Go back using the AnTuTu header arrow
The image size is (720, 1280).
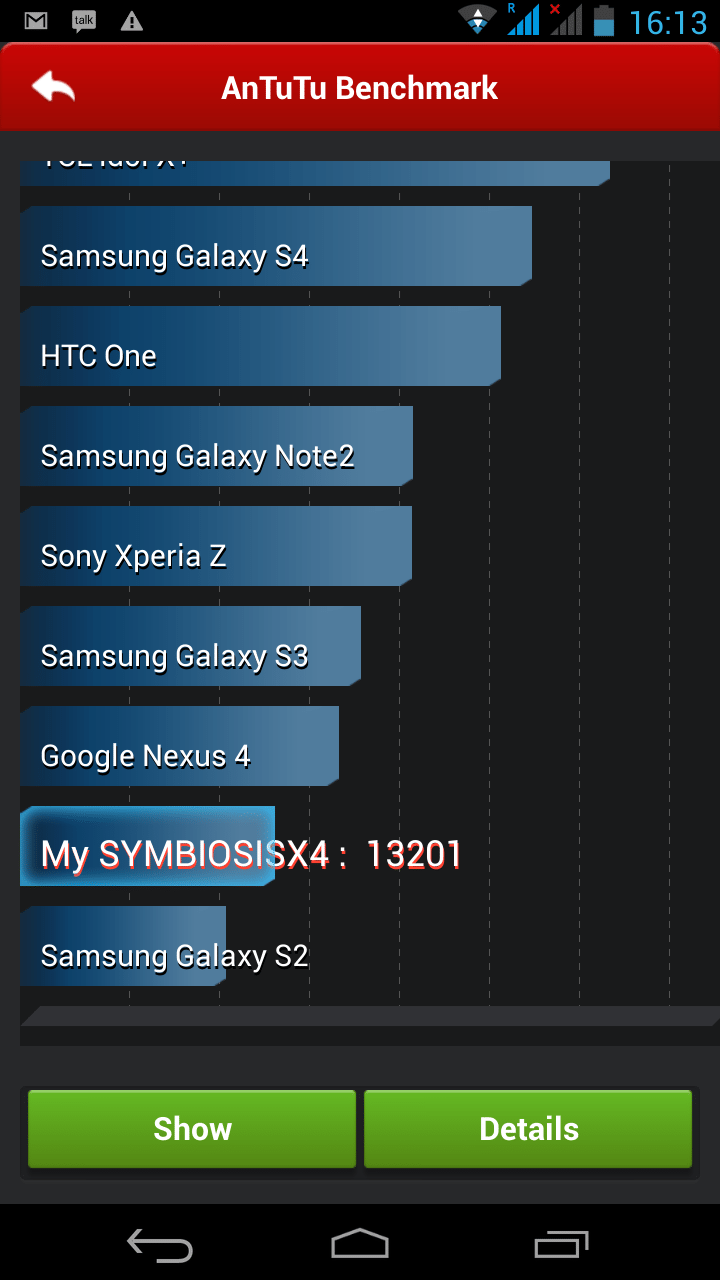pyautogui.click(x=53, y=87)
